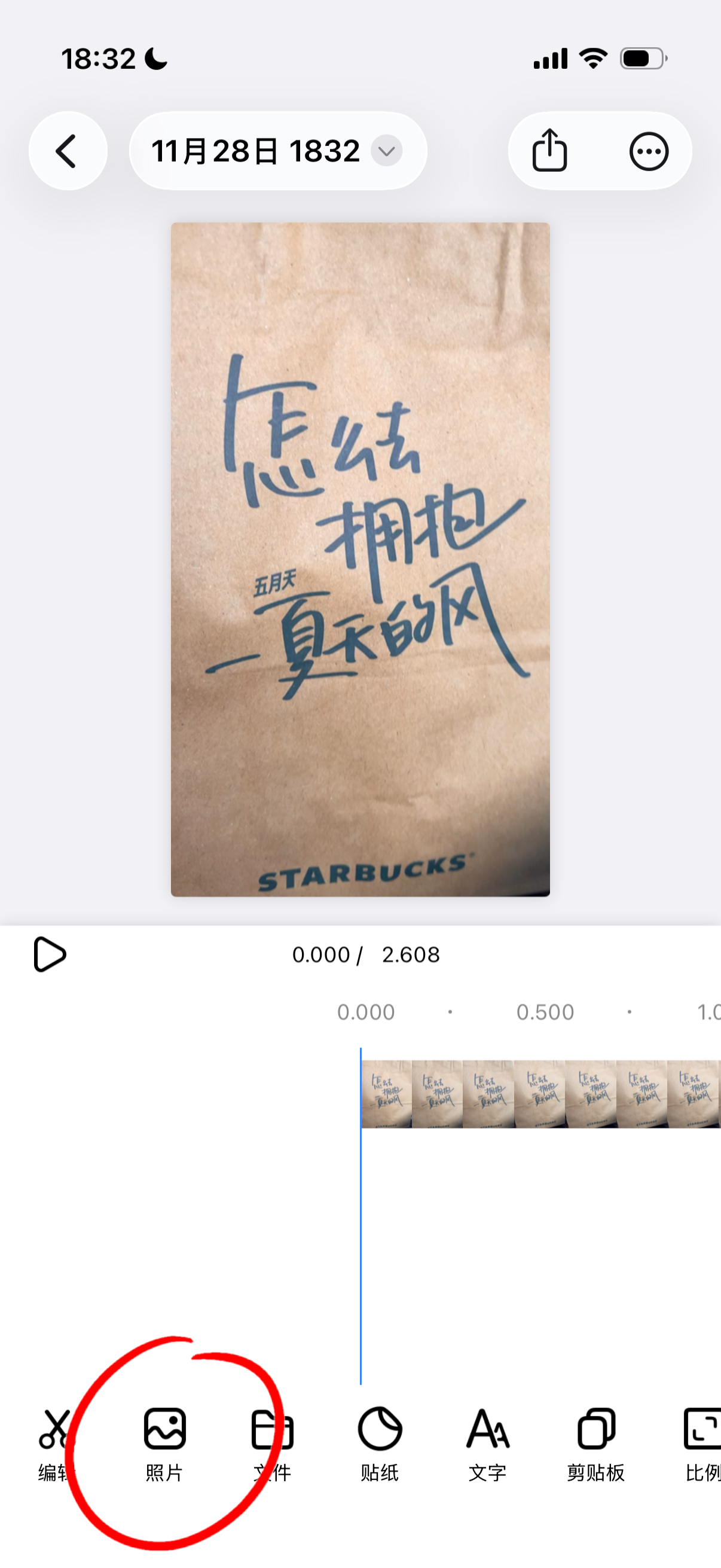Open the 剪贴板 clipboard tool
This screenshot has width=721, height=1568.
click(x=595, y=1441)
